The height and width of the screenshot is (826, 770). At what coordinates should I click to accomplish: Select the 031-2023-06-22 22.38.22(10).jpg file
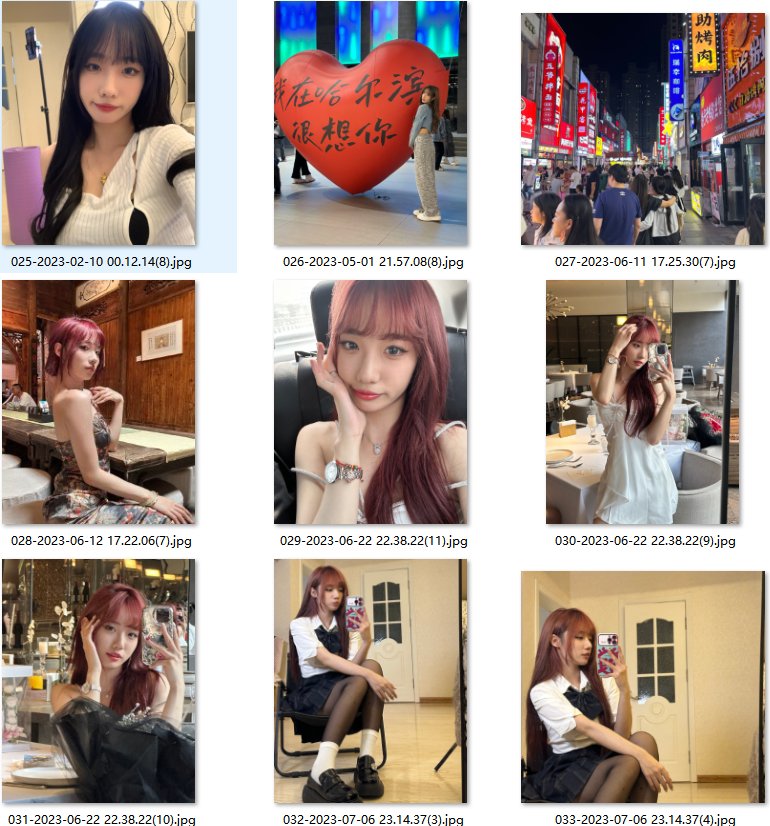pyautogui.click(x=99, y=680)
